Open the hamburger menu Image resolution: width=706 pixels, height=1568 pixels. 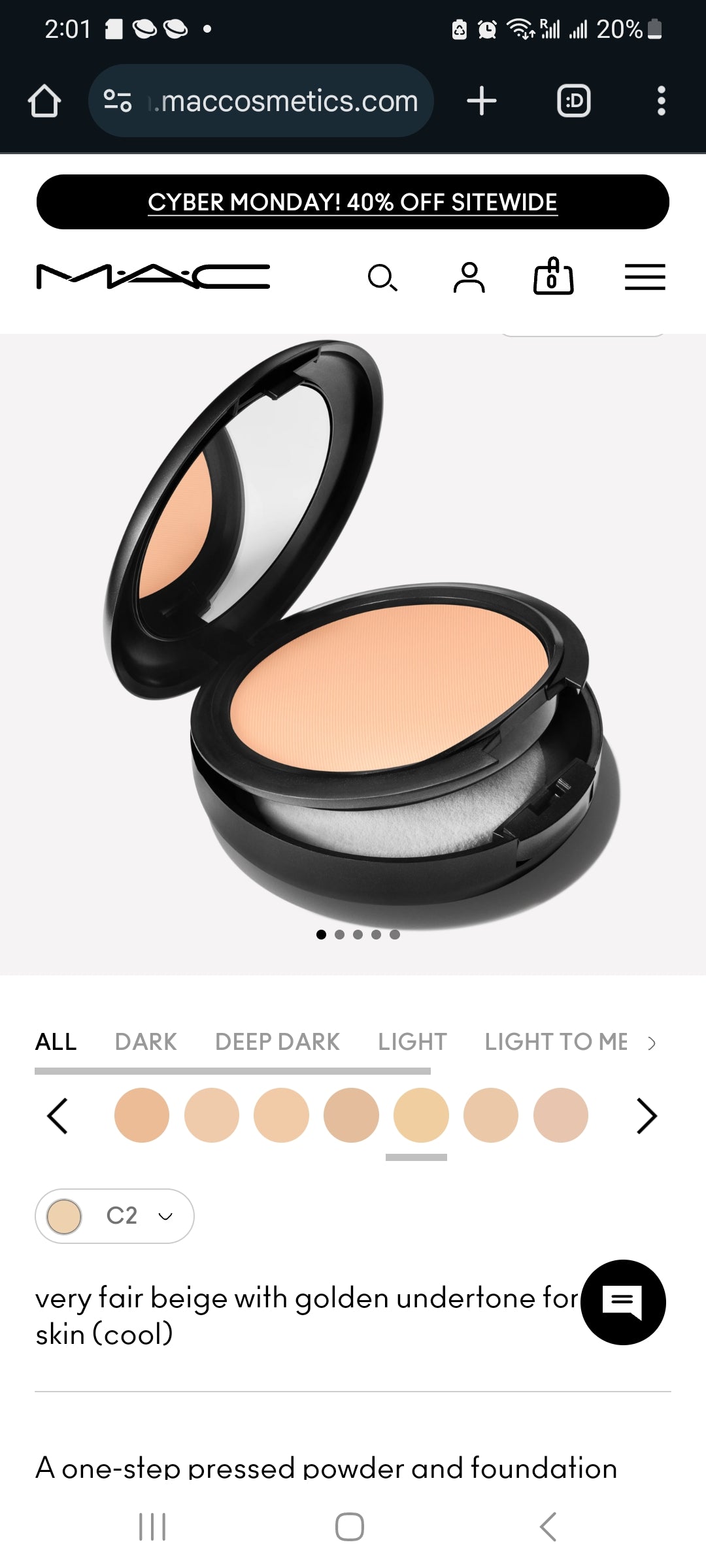[x=645, y=277]
